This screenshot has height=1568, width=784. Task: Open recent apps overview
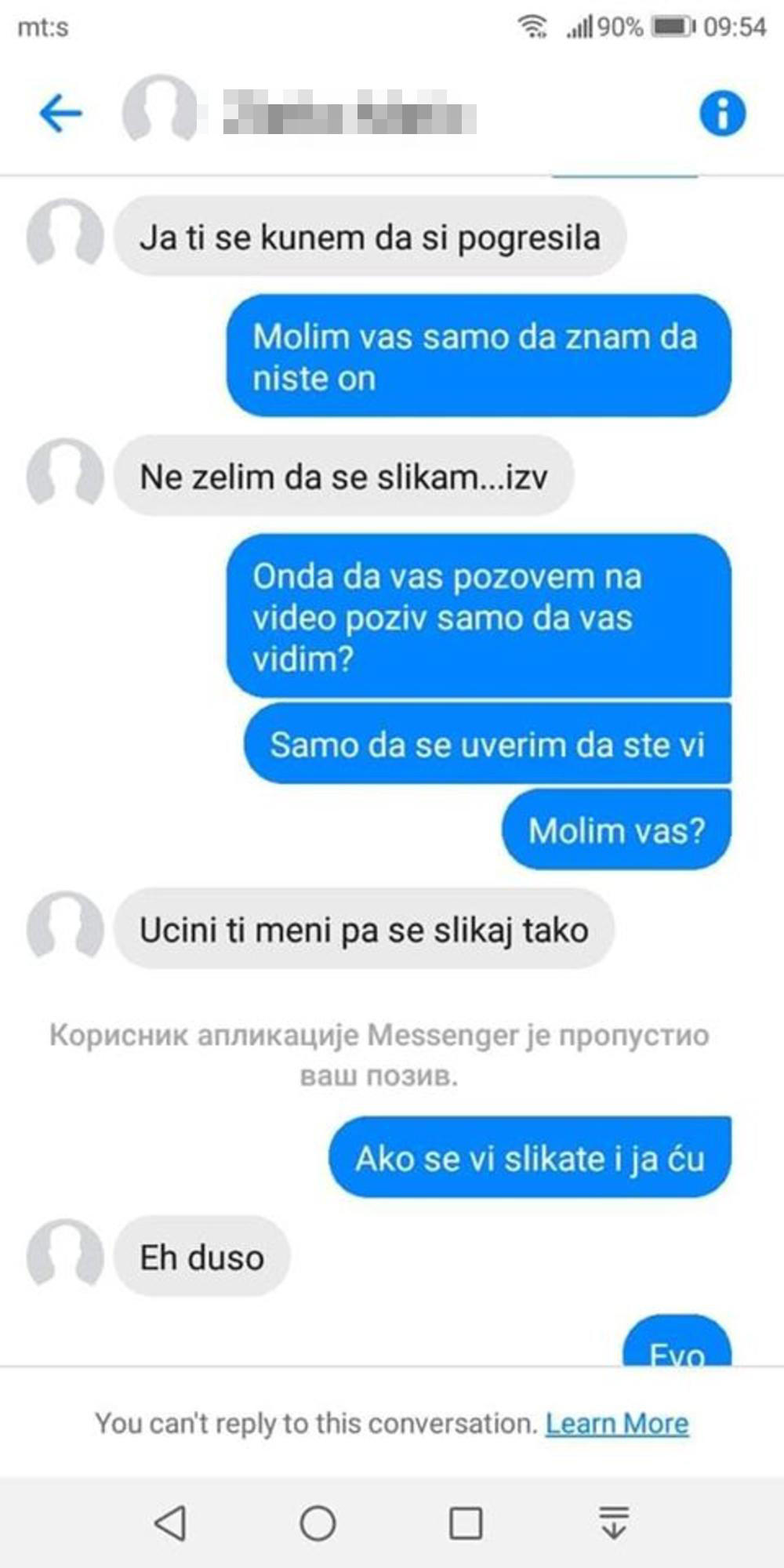[465, 1523]
